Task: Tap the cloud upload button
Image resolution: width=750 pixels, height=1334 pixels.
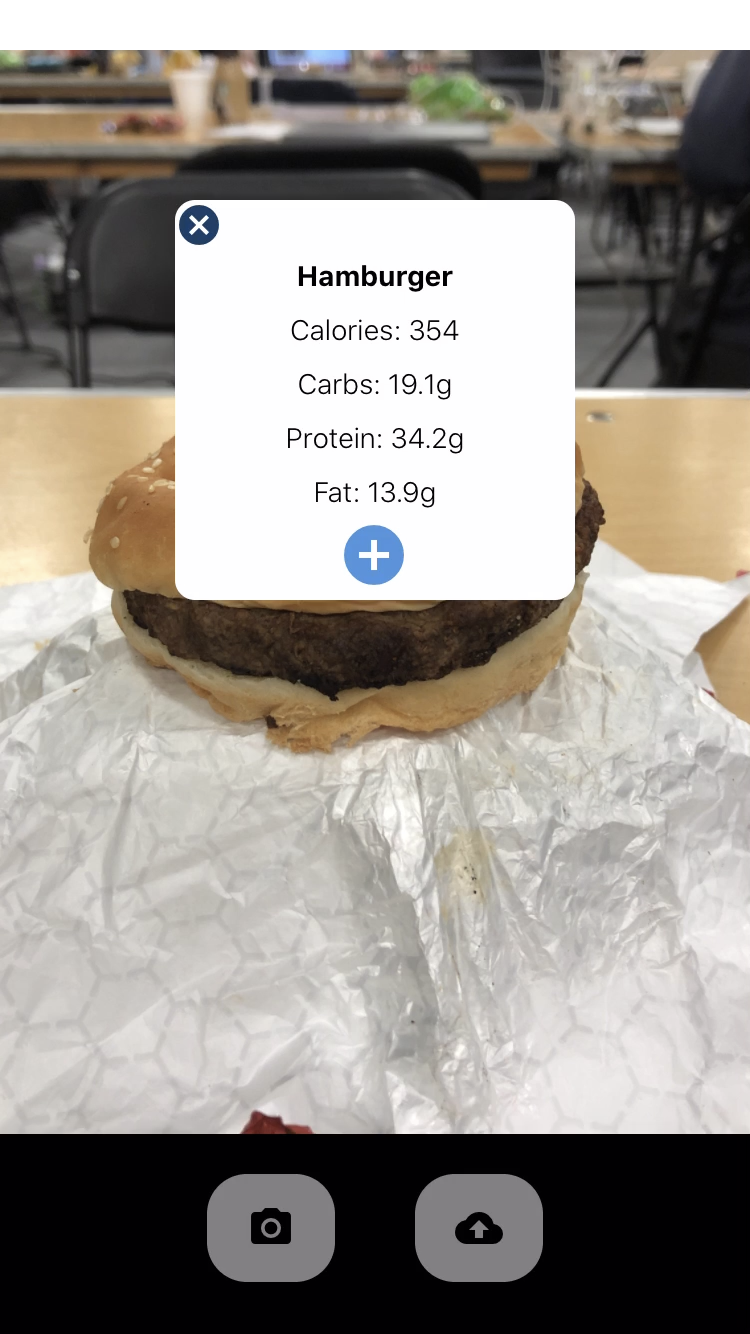Action: pos(479,1227)
